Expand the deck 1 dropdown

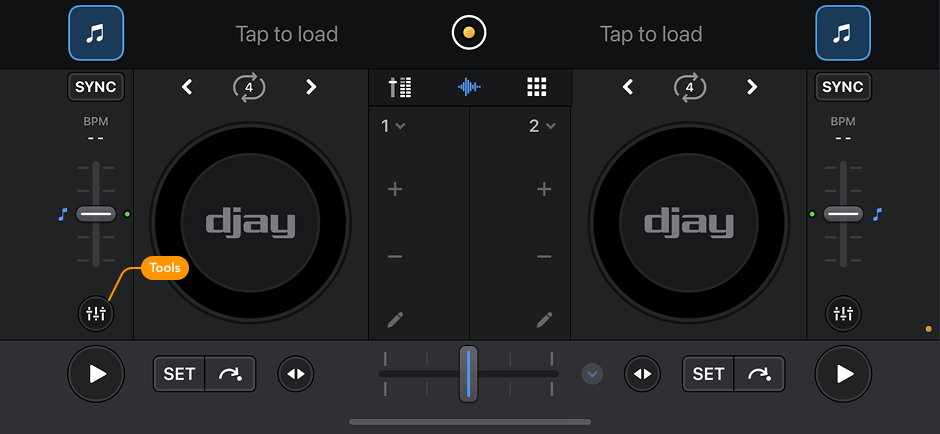click(x=393, y=126)
